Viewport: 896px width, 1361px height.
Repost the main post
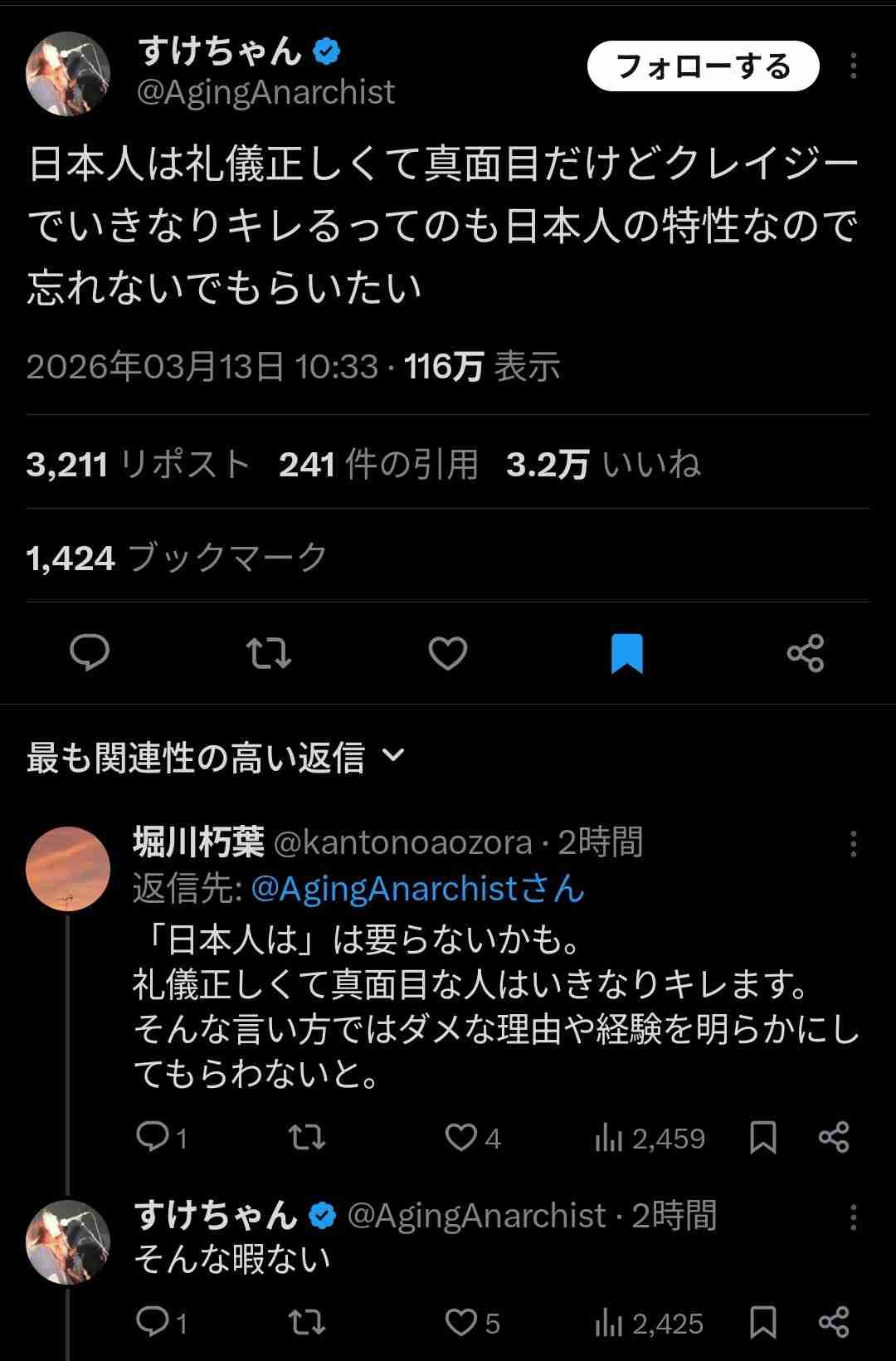pos(269,652)
